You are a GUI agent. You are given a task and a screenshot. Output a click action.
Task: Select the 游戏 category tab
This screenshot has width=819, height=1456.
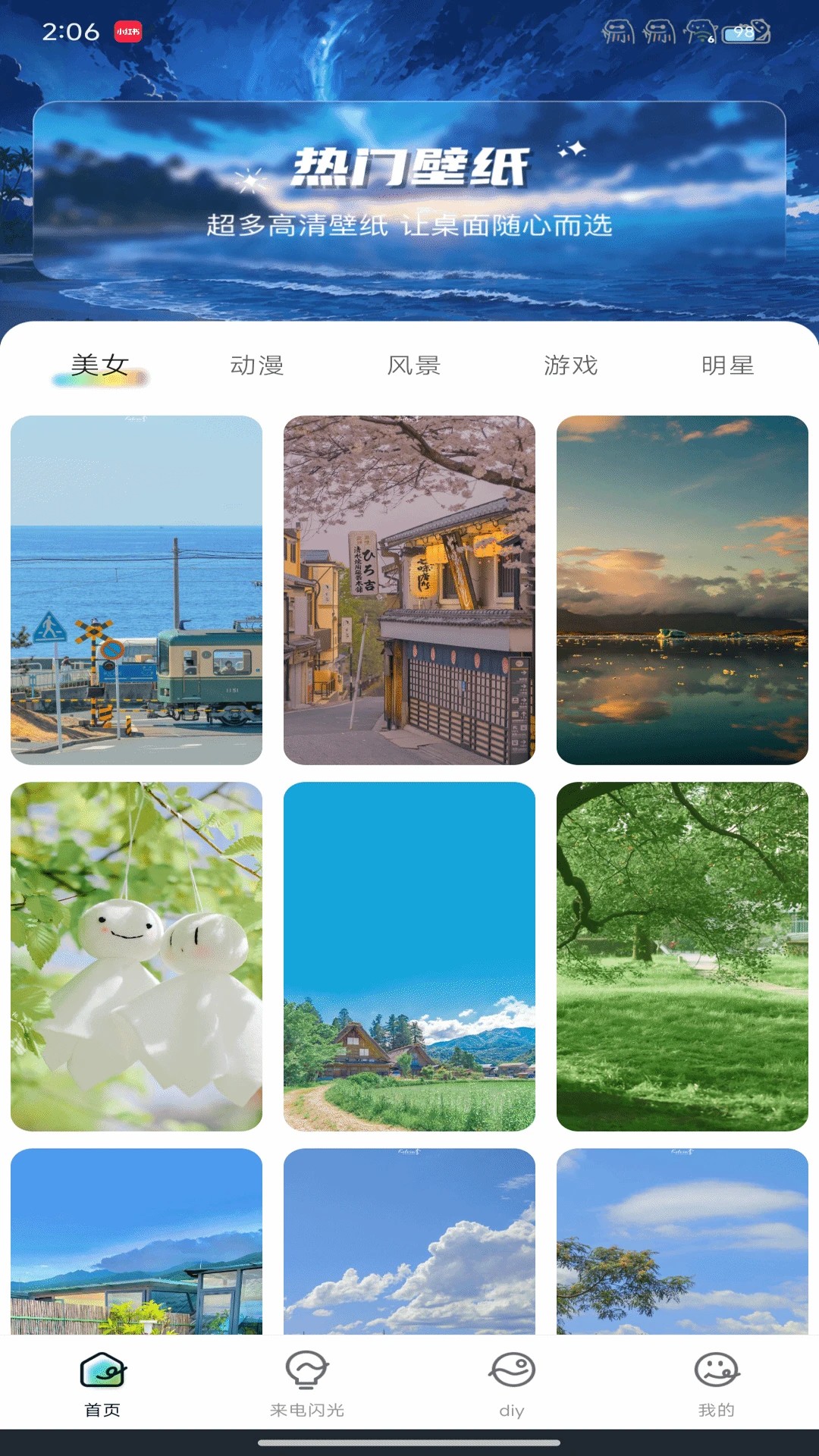(571, 366)
